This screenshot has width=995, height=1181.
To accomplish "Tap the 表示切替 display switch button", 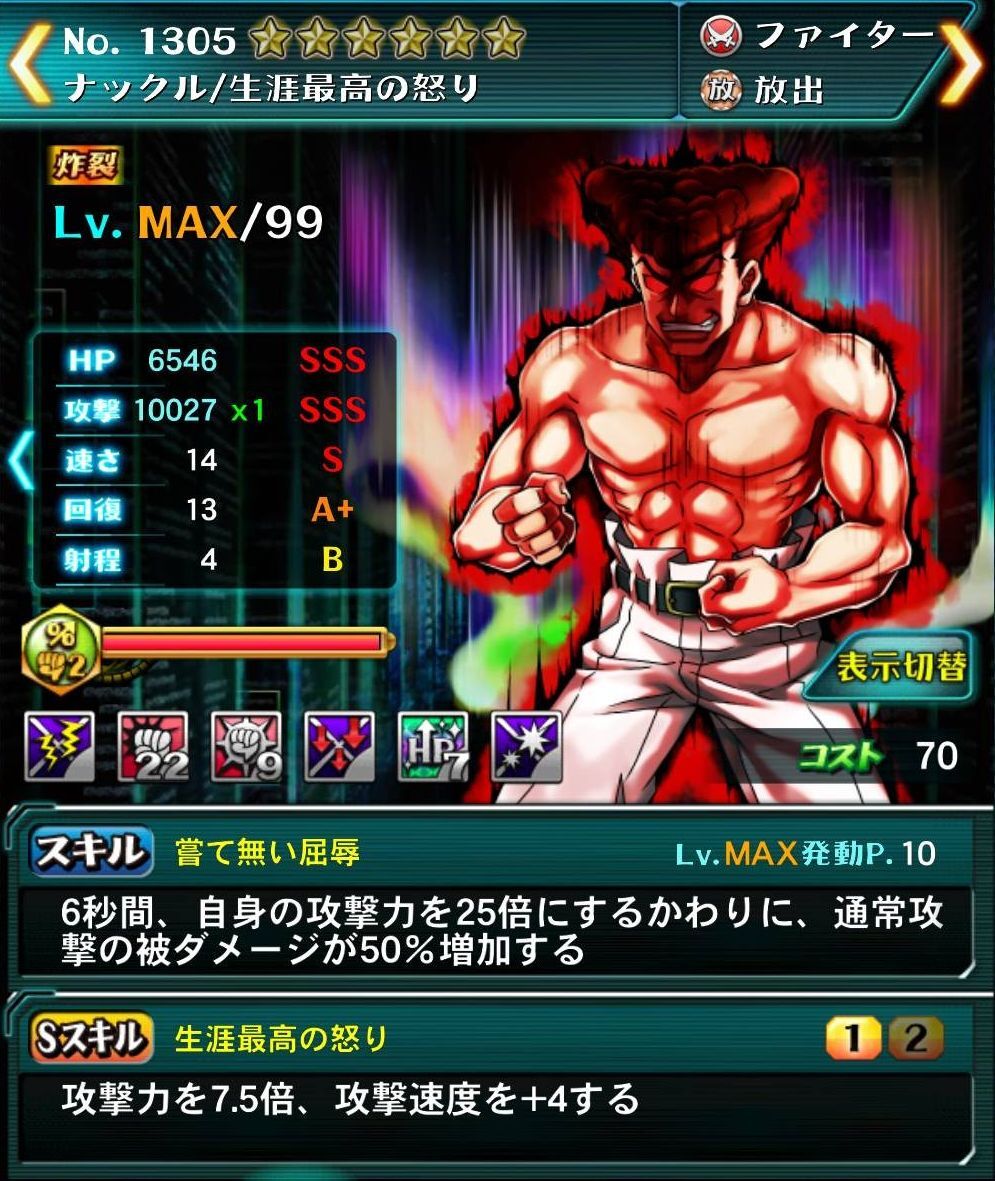I will [900, 668].
